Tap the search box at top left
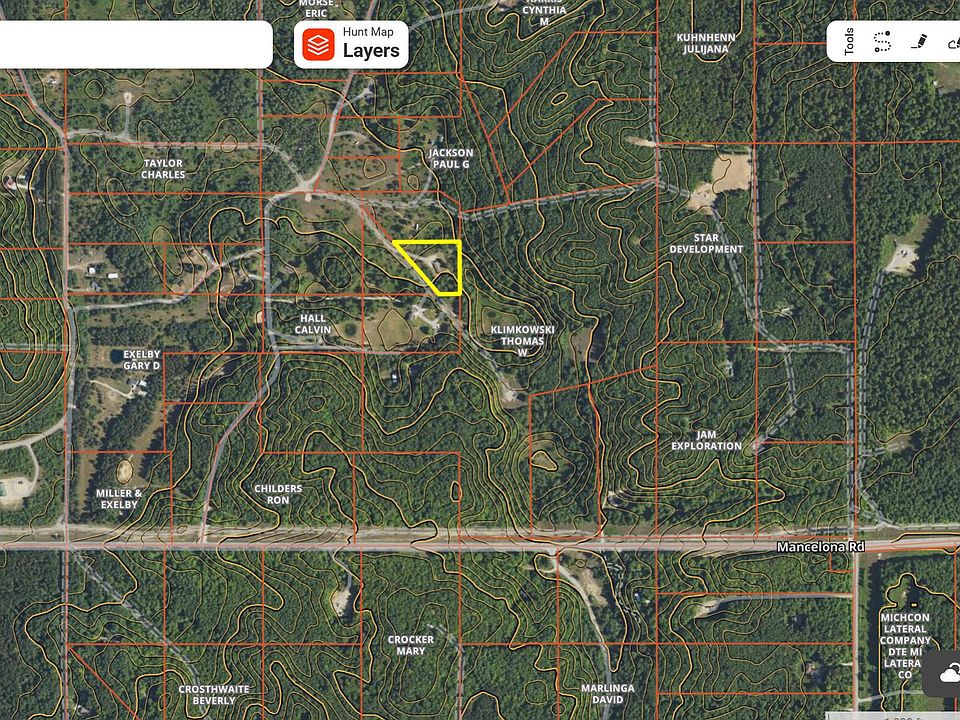Screen dimensions: 960x720 (x=135, y=44)
